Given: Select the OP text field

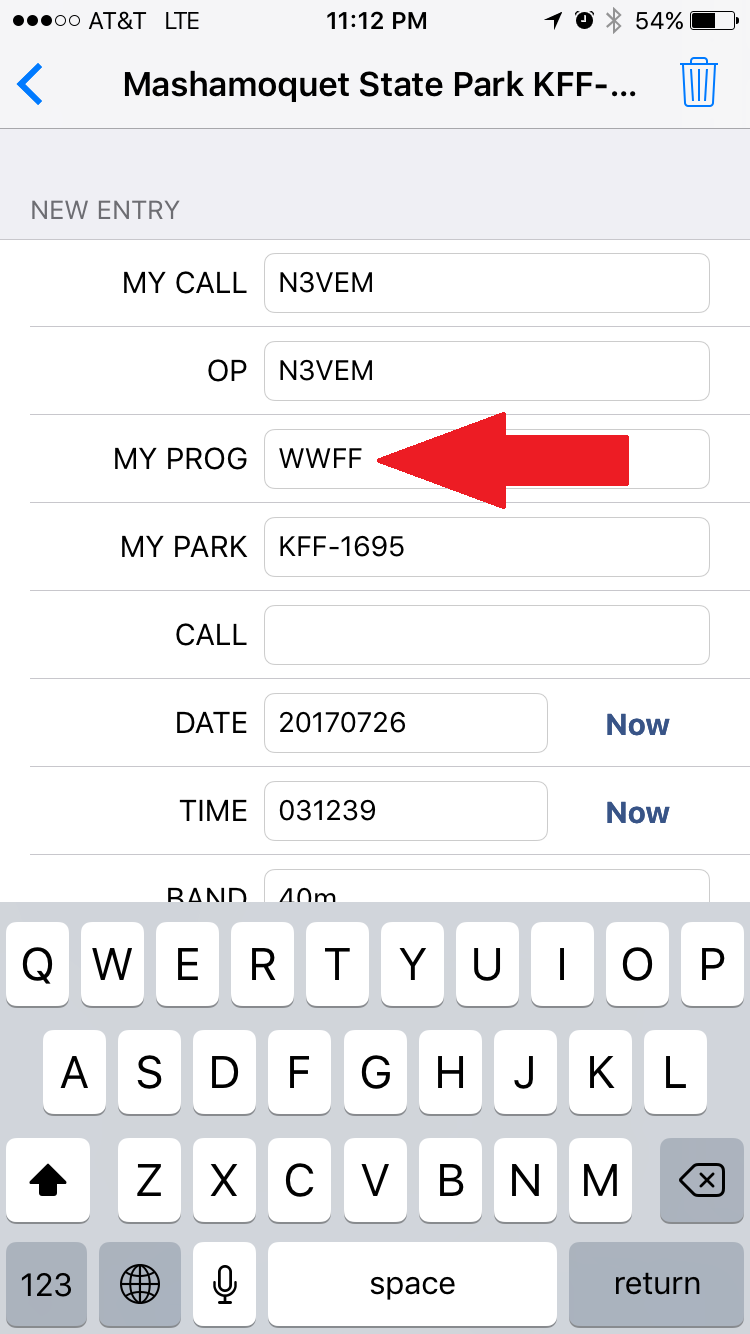Looking at the screenshot, I should coord(487,371).
